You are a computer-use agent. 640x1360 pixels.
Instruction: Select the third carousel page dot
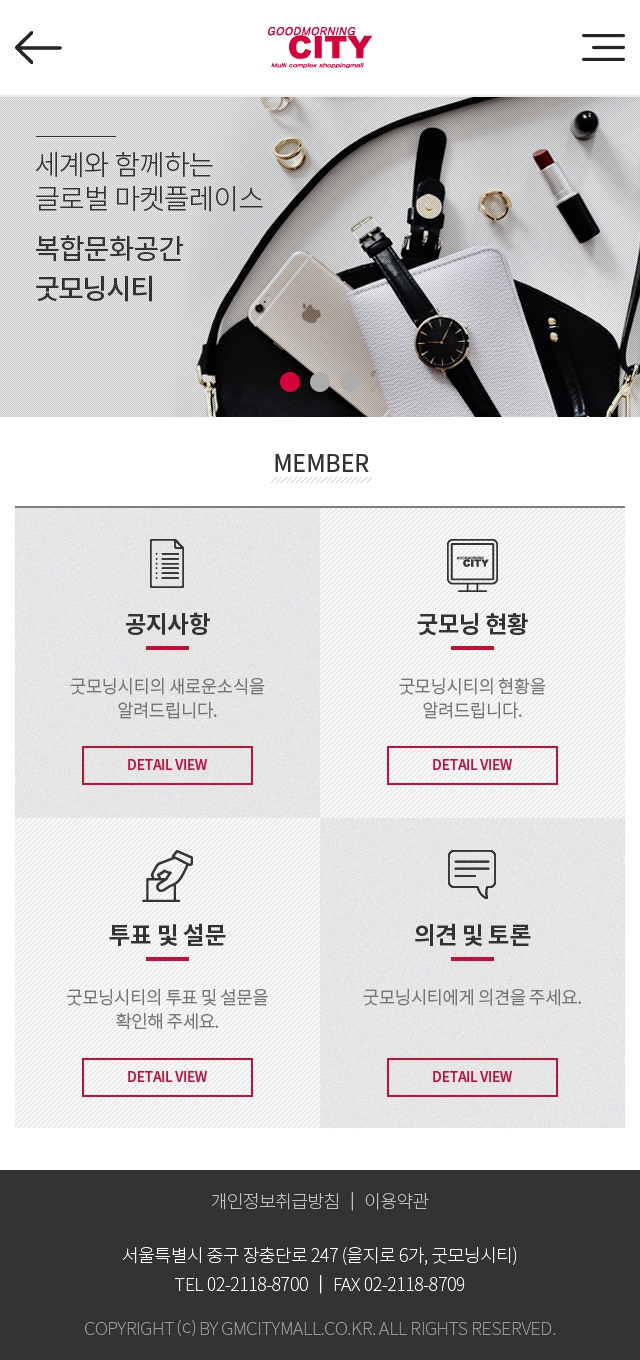pyautogui.click(x=350, y=382)
